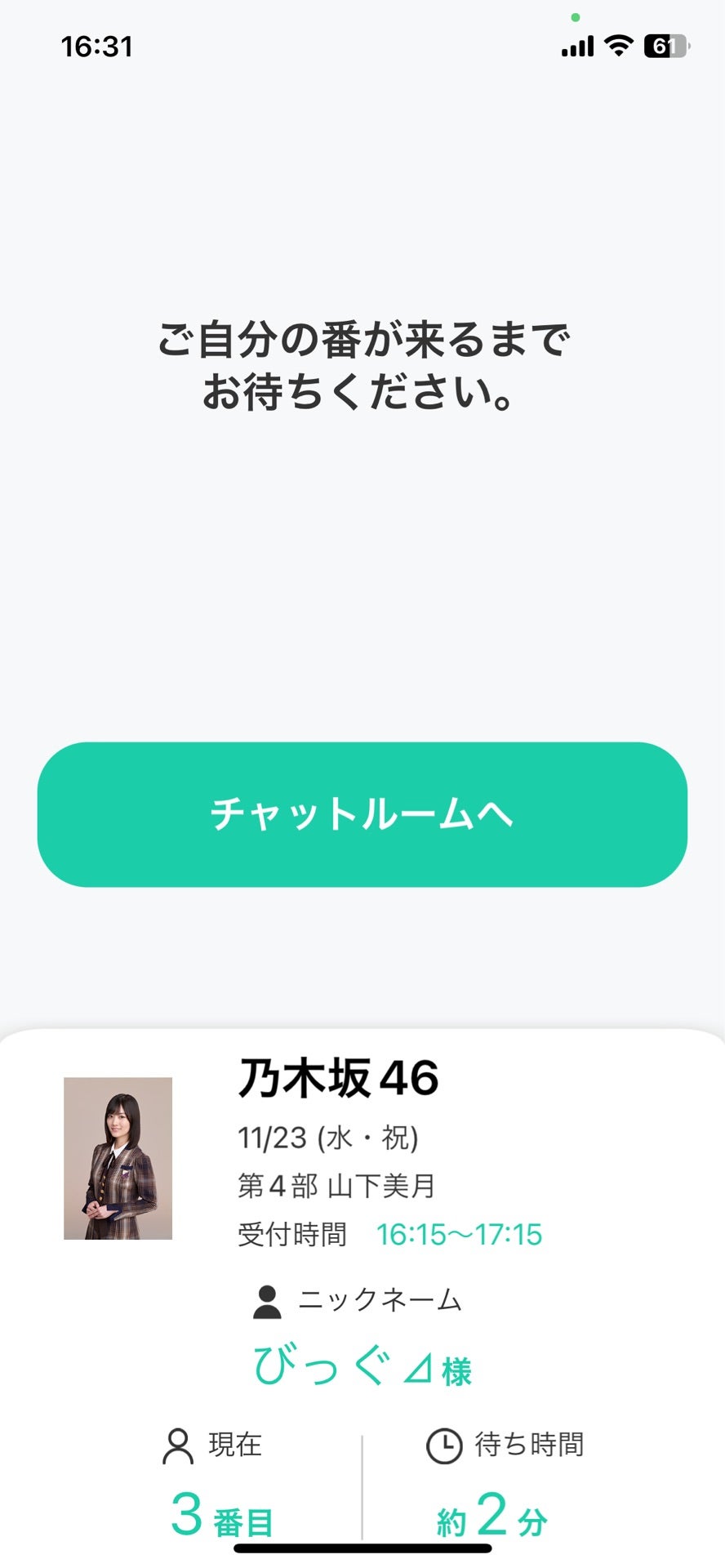Tap the home indicator bar at bottom
The image size is (725, 1568).
point(362,1548)
